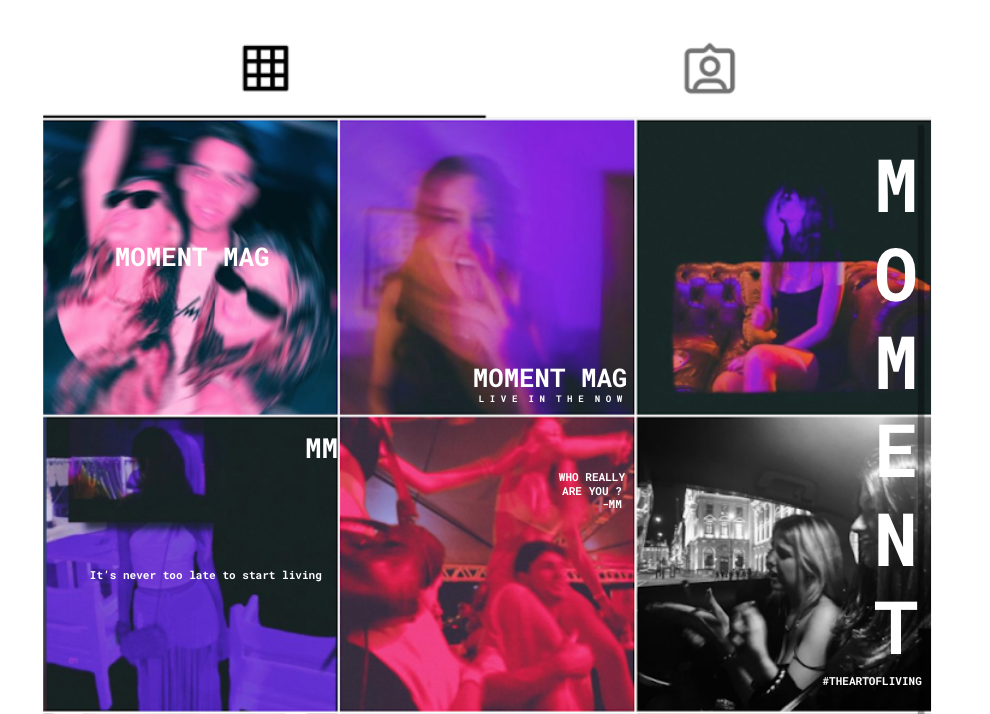Open the 'Who really are you?' post
990x714 pixels.
point(487,563)
